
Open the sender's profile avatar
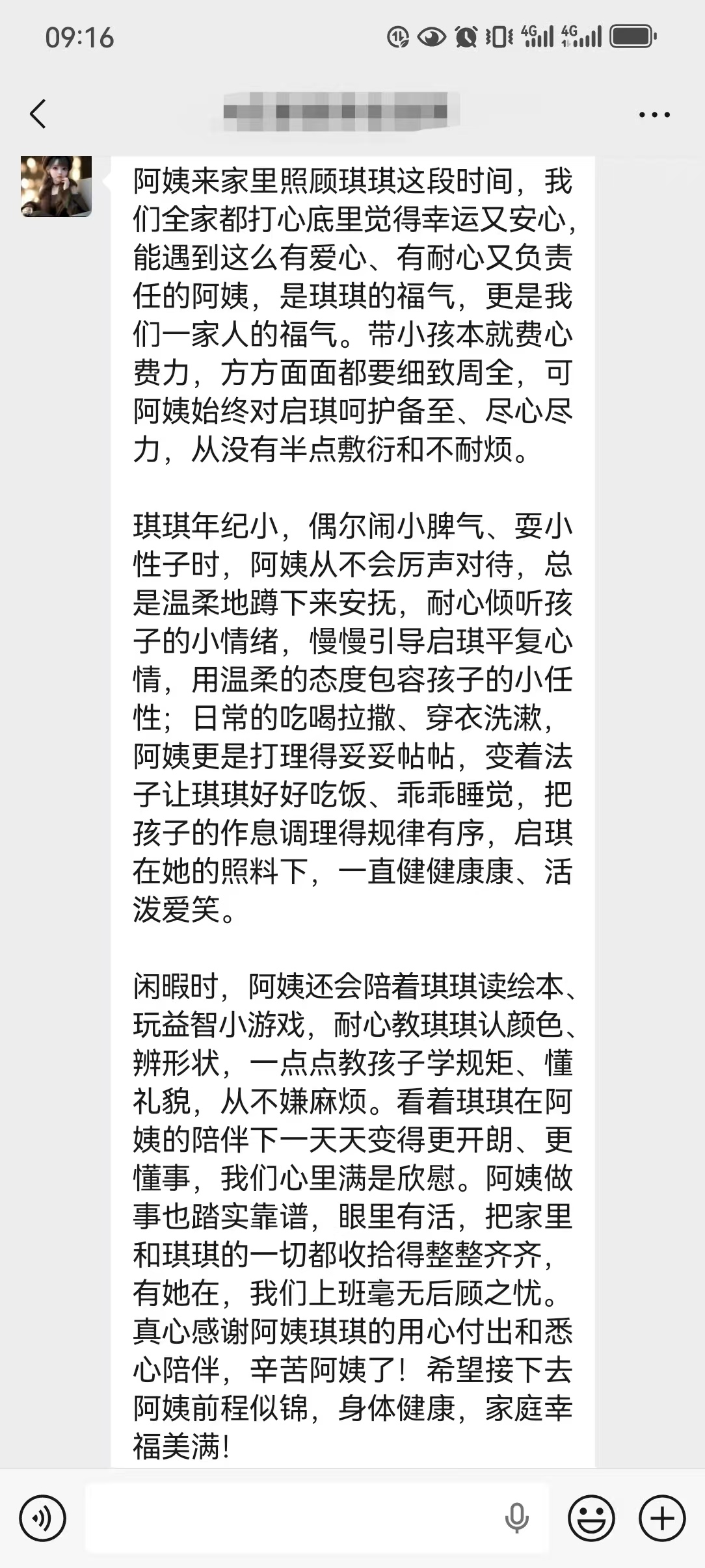tap(57, 187)
